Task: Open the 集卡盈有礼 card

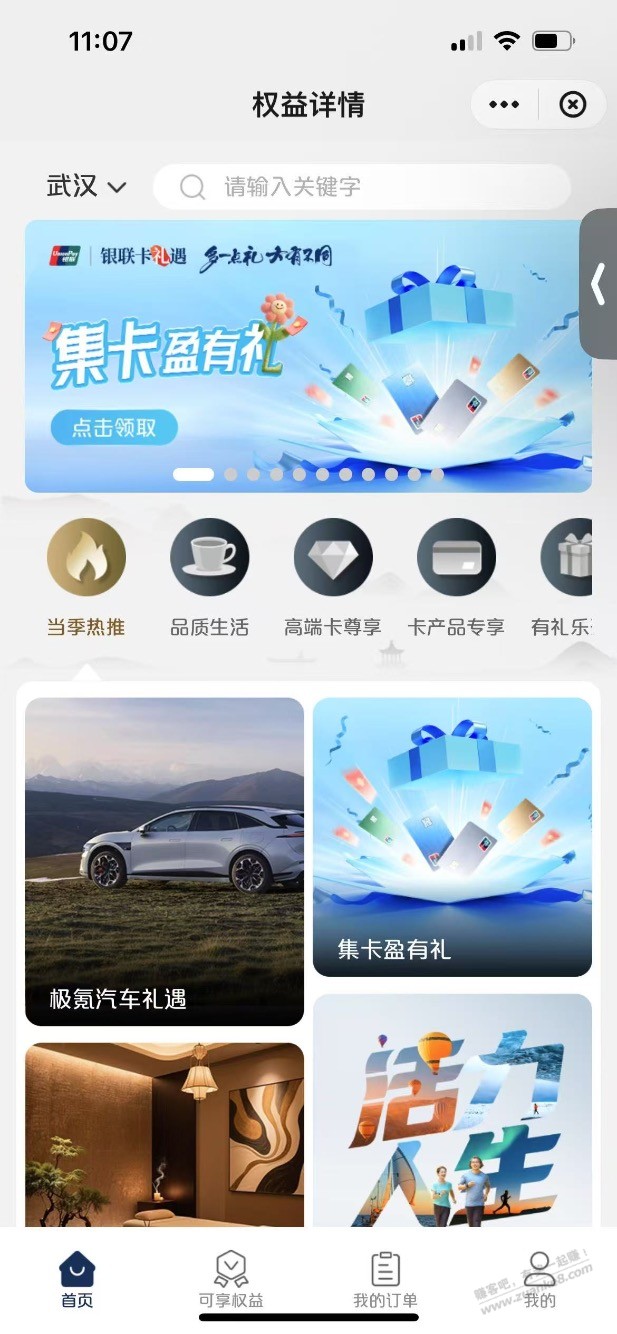Action: click(452, 836)
